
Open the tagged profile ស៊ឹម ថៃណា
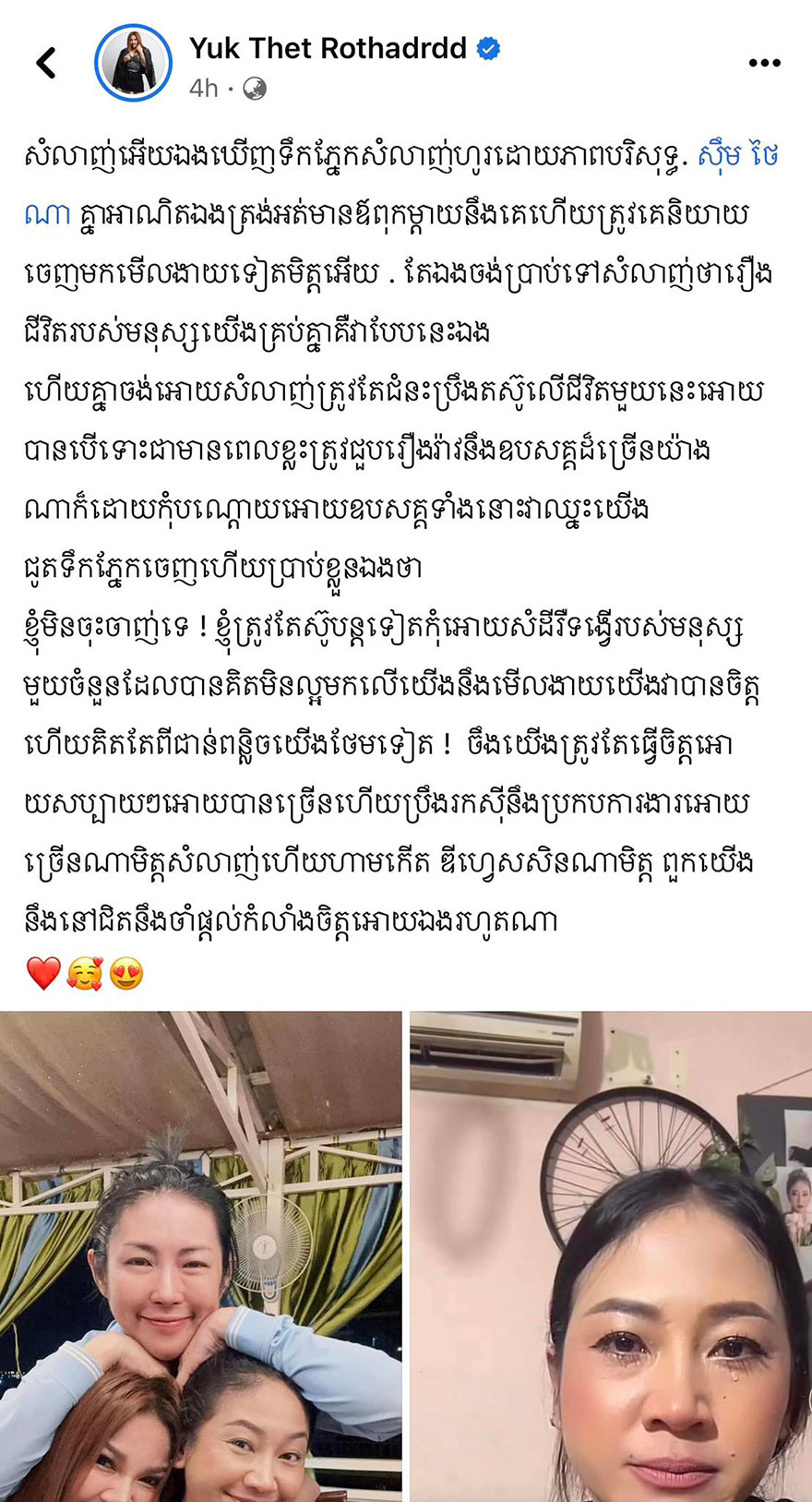coord(737,156)
